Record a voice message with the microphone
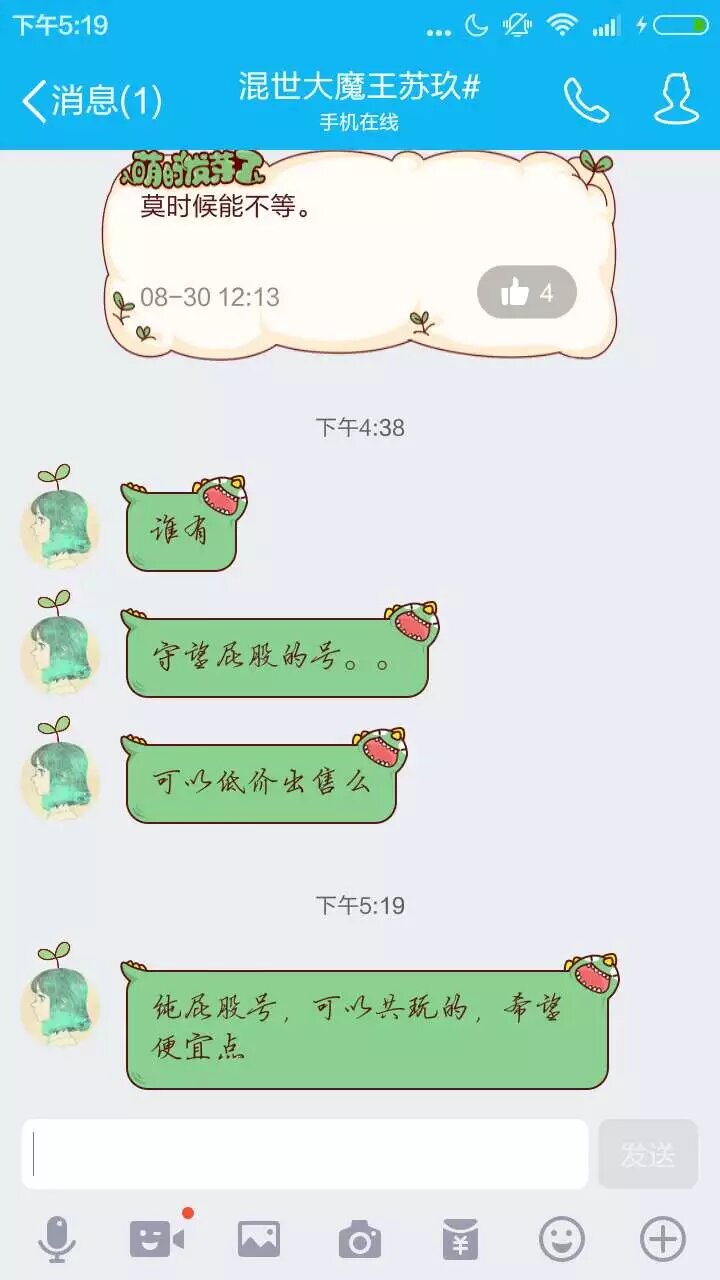The width and height of the screenshot is (720, 1280). [57, 1240]
